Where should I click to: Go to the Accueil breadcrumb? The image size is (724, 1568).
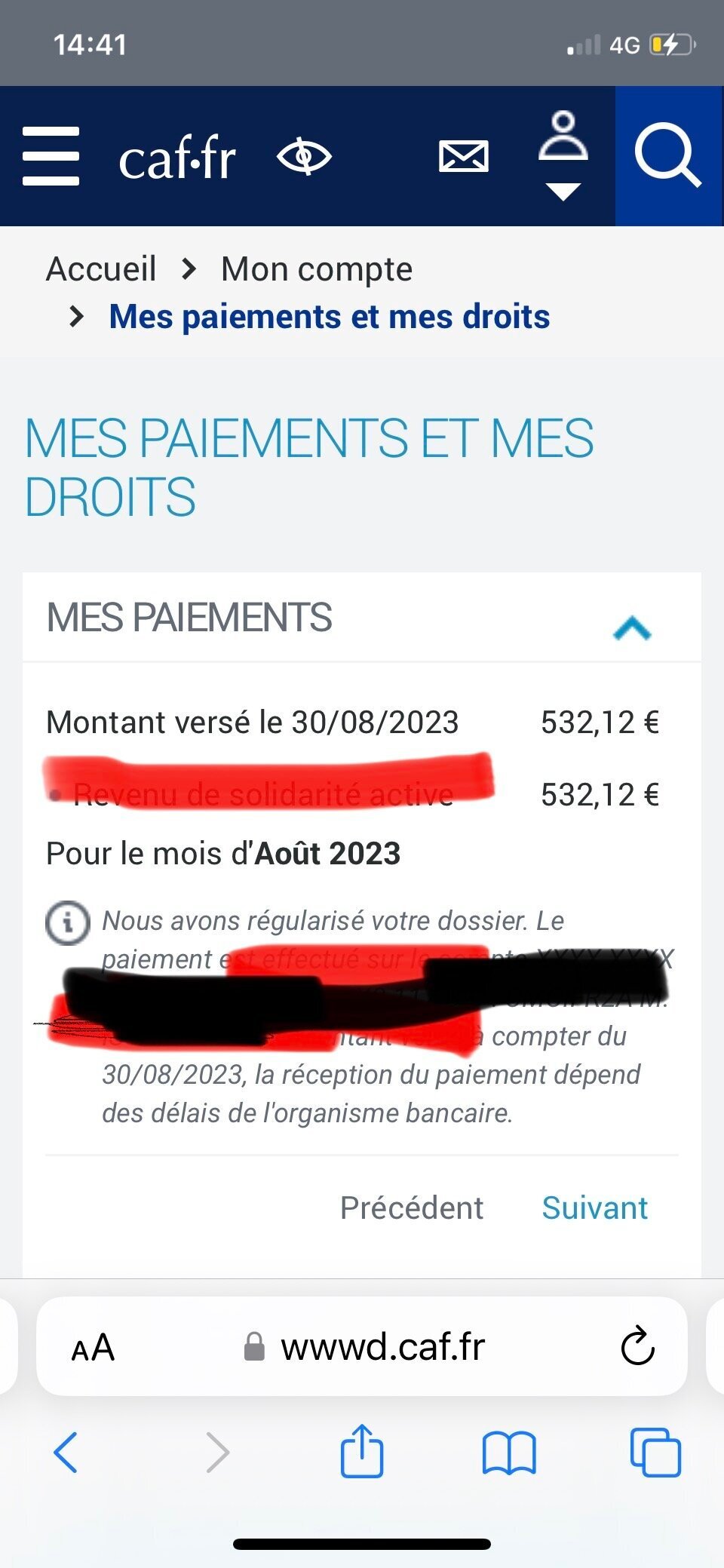pos(101,269)
